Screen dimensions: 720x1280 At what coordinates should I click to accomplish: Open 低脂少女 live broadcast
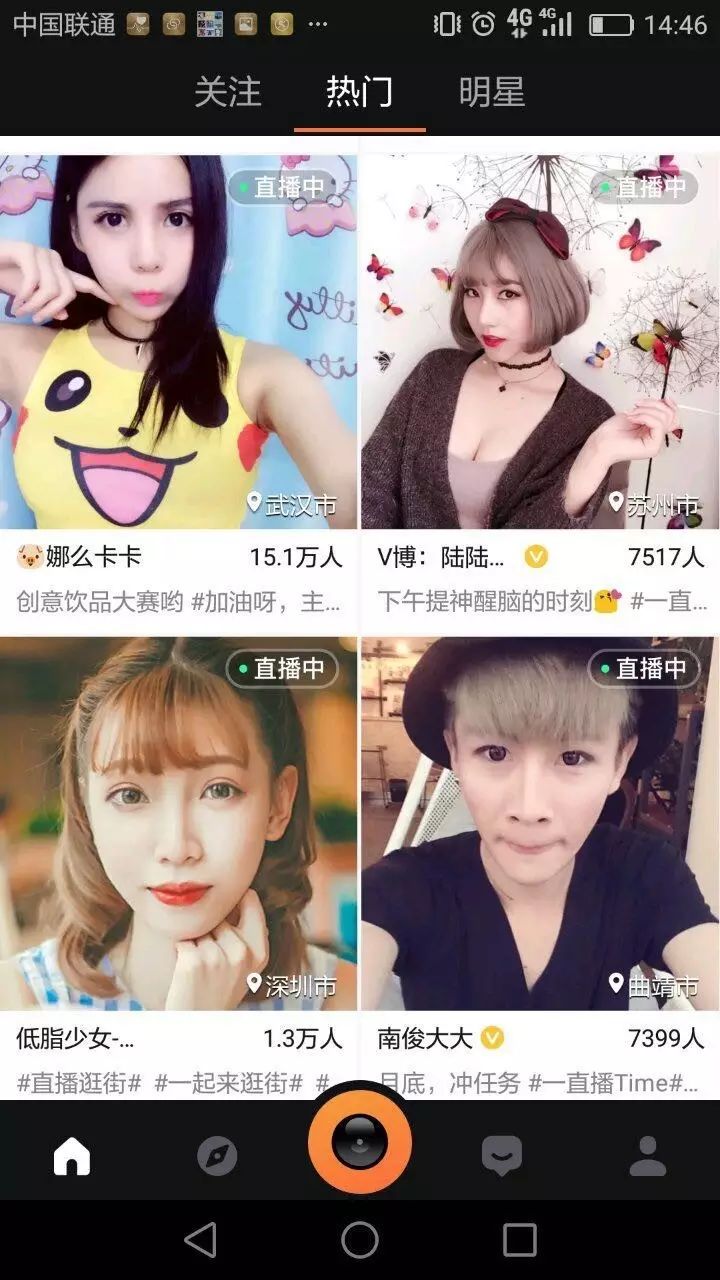(x=178, y=824)
